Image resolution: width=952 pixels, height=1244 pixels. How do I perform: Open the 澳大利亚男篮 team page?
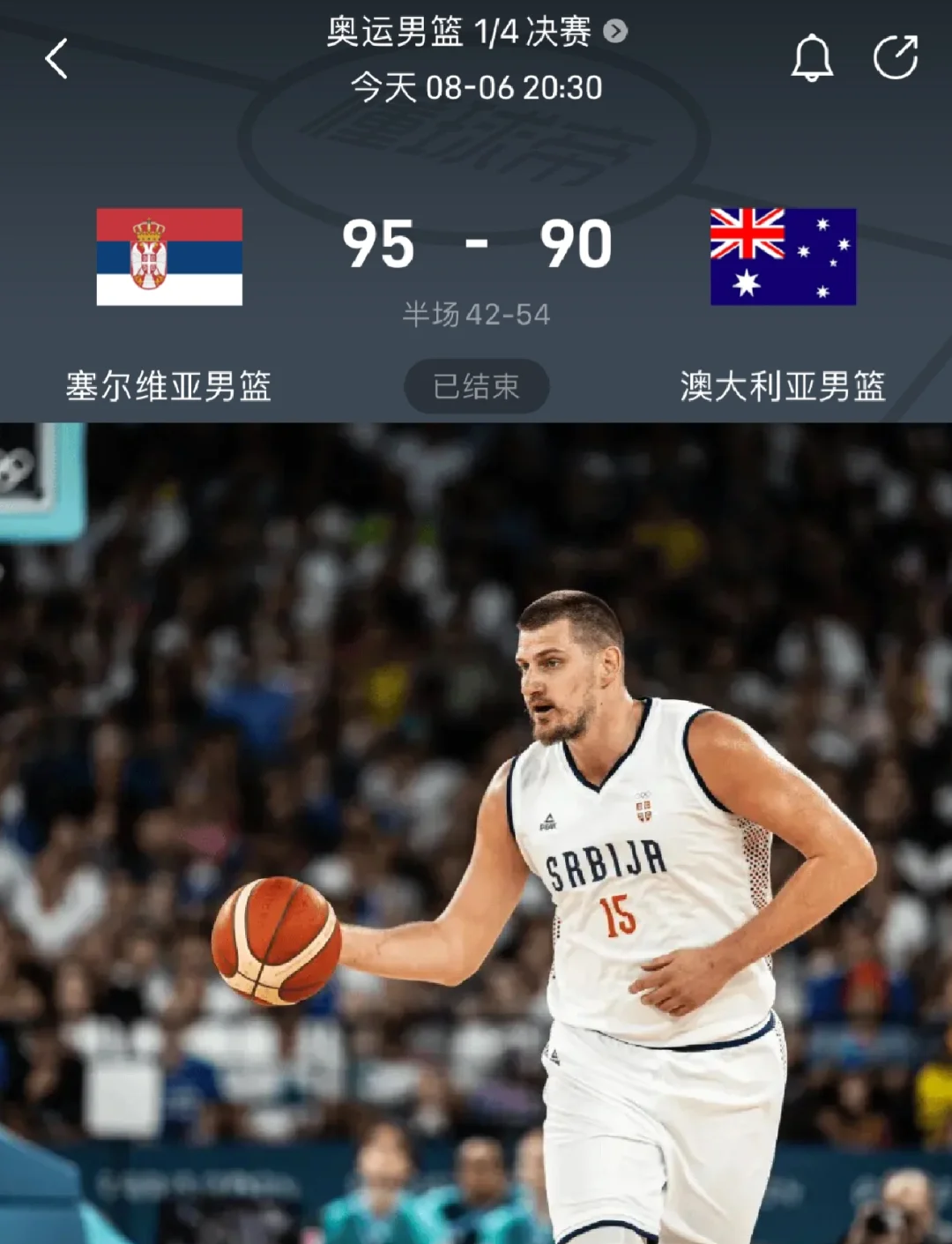pyautogui.click(x=783, y=385)
